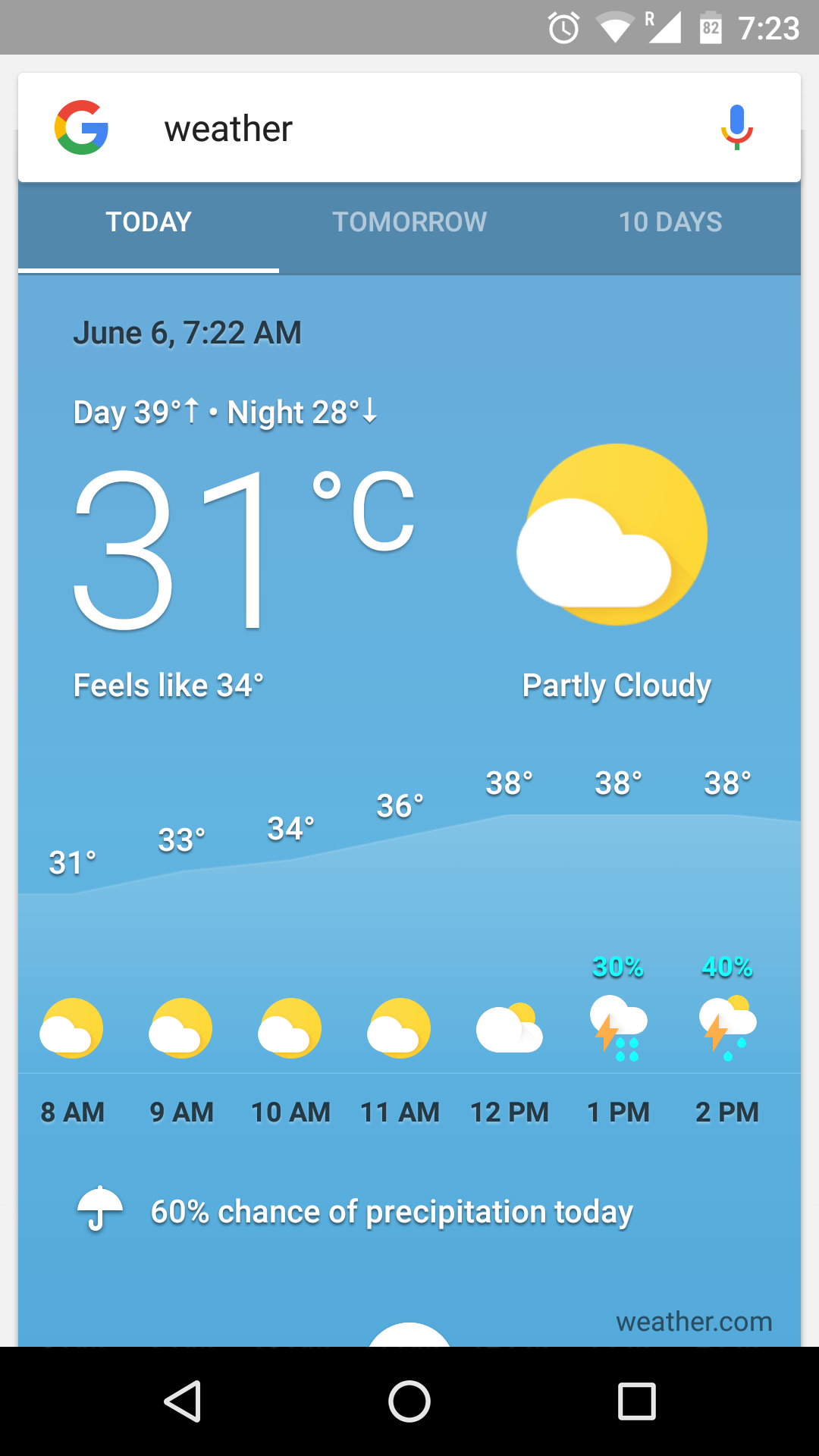Open the recent apps overview

tap(637, 1401)
